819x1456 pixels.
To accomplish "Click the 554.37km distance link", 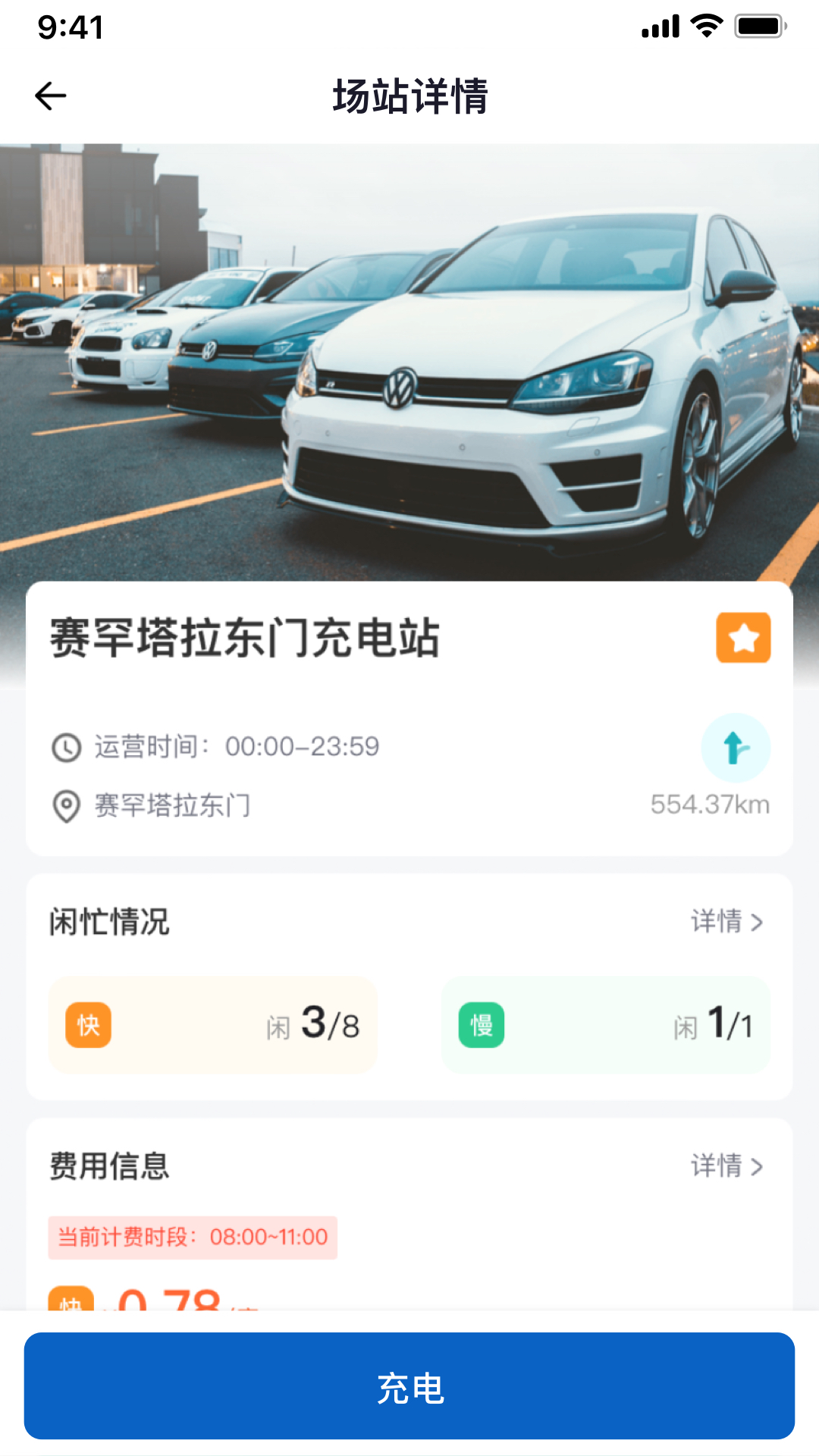I will point(709,805).
